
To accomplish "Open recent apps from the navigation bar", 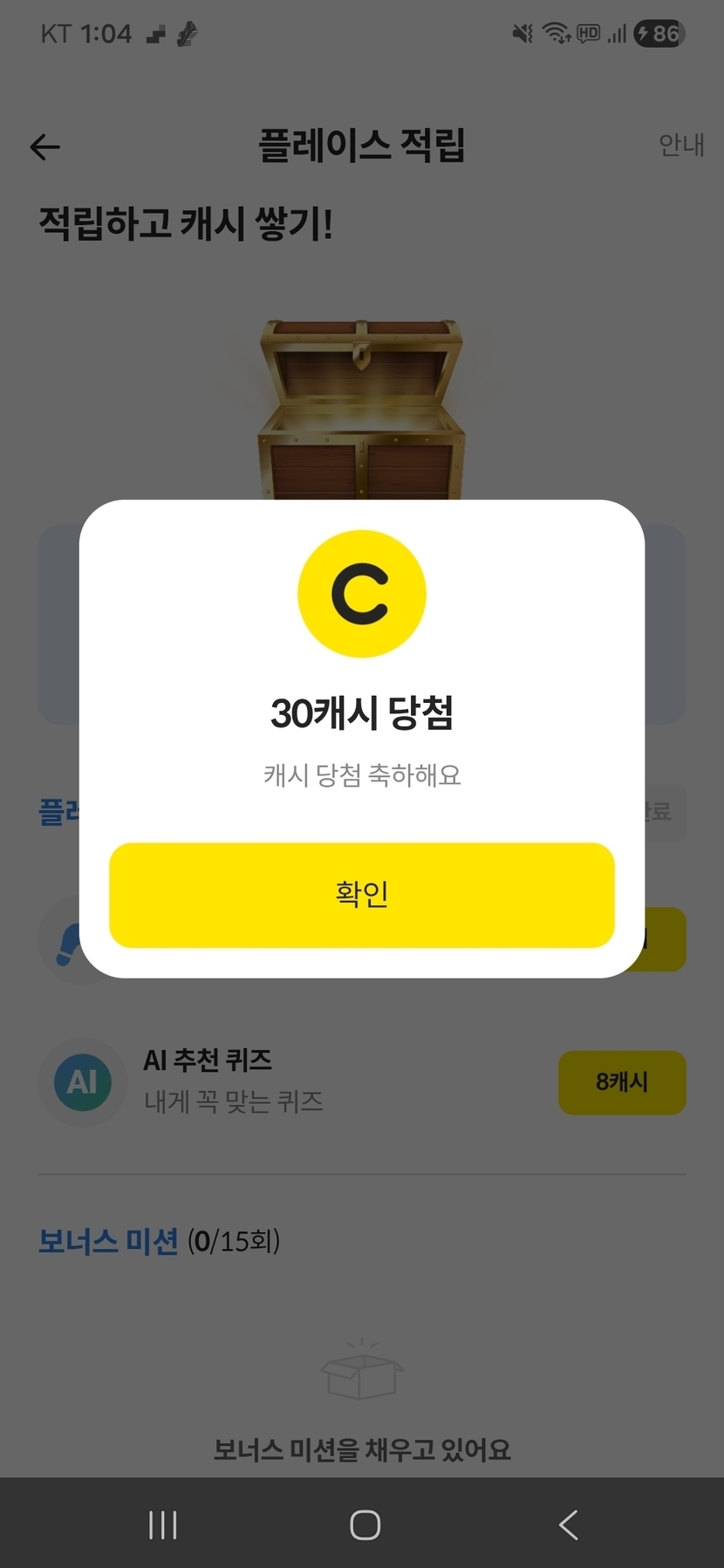I will click(x=163, y=1524).
